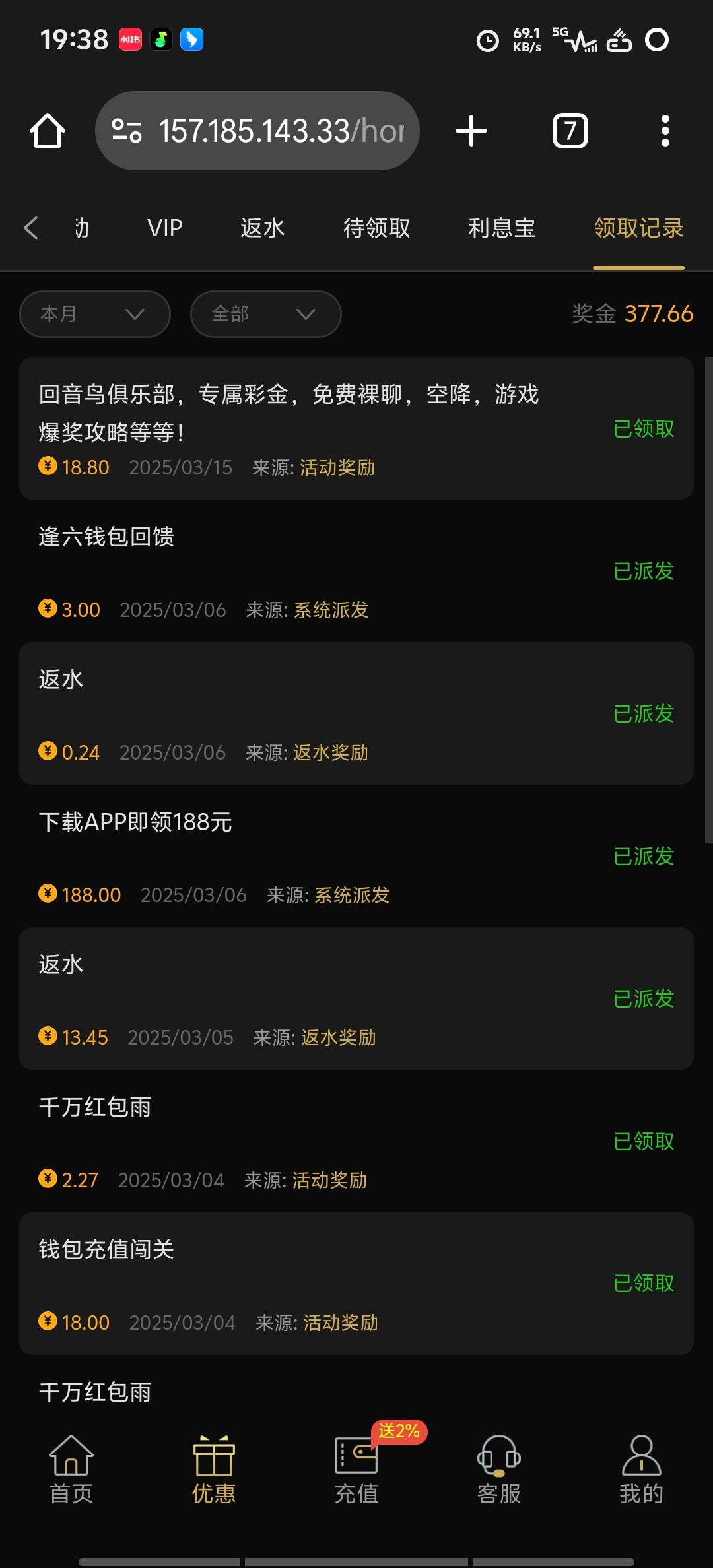Screen dimensions: 713x1568
Task: Open 优惠 in the bottom navigation
Action: (214, 1470)
